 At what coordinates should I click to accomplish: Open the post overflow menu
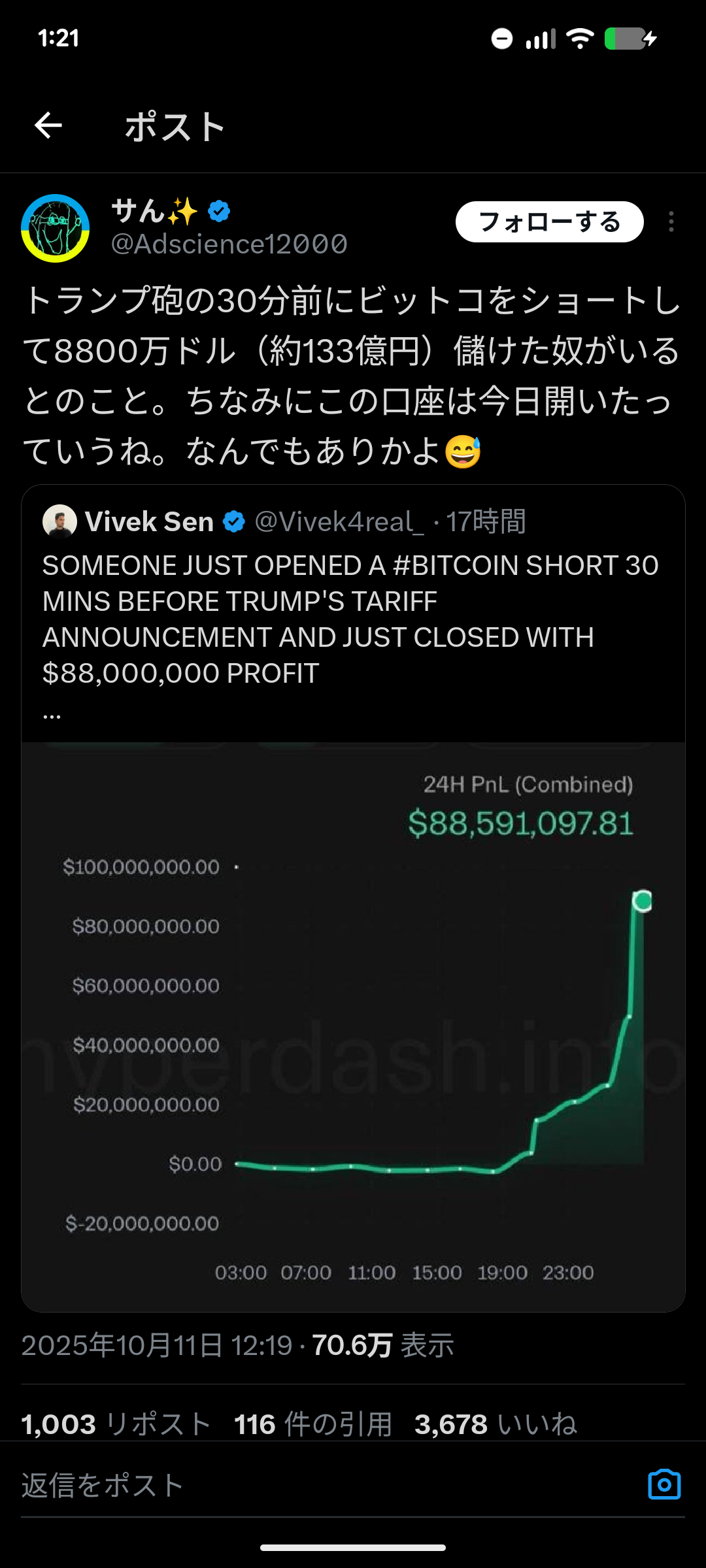[671, 222]
